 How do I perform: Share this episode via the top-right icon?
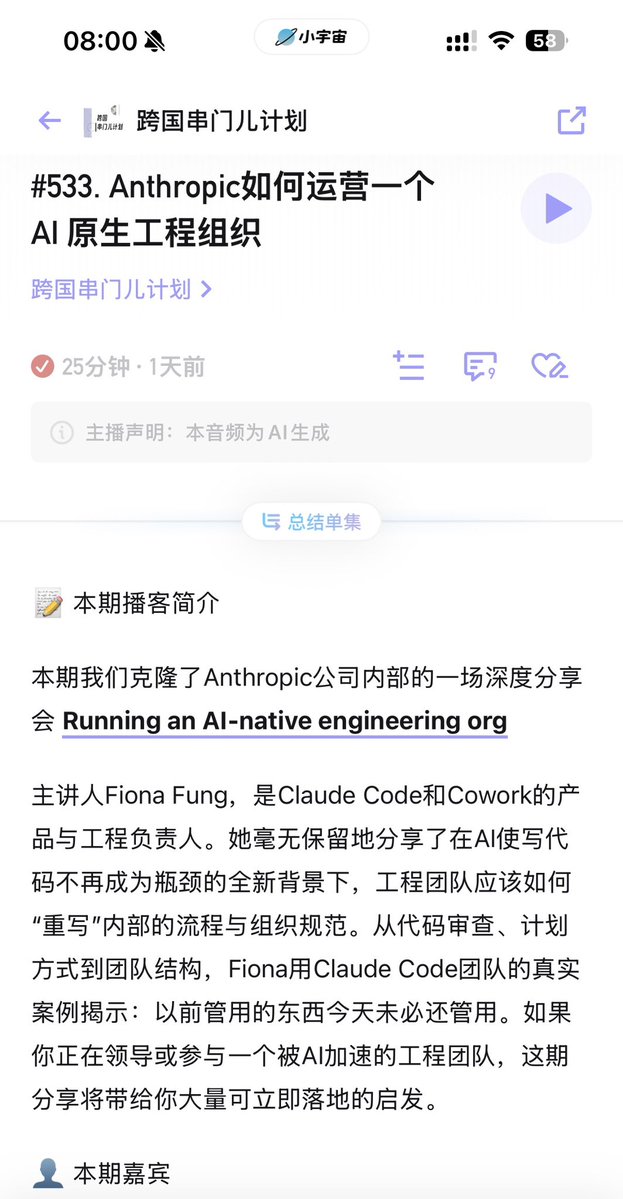571,121
